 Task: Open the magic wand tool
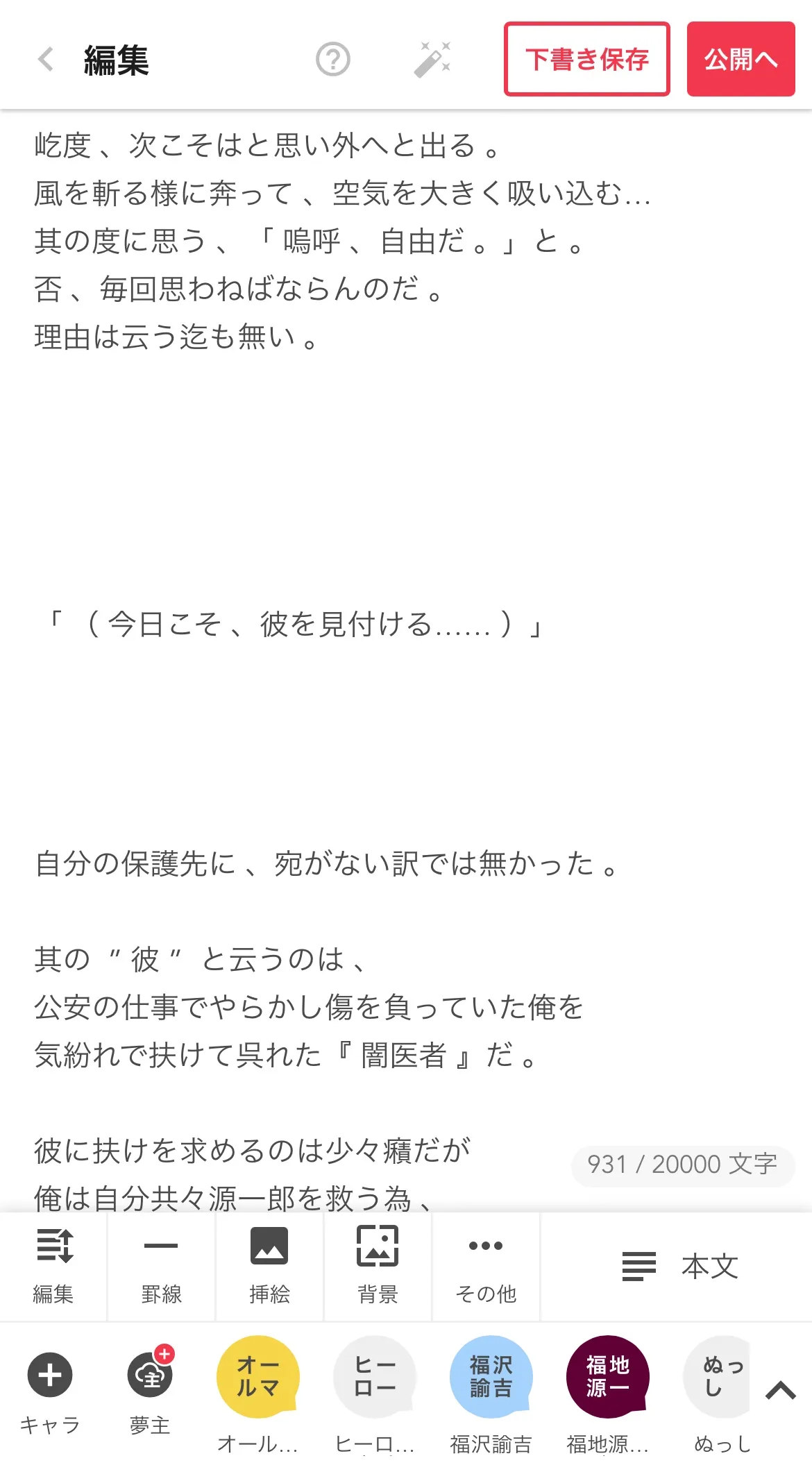(432, 60)
